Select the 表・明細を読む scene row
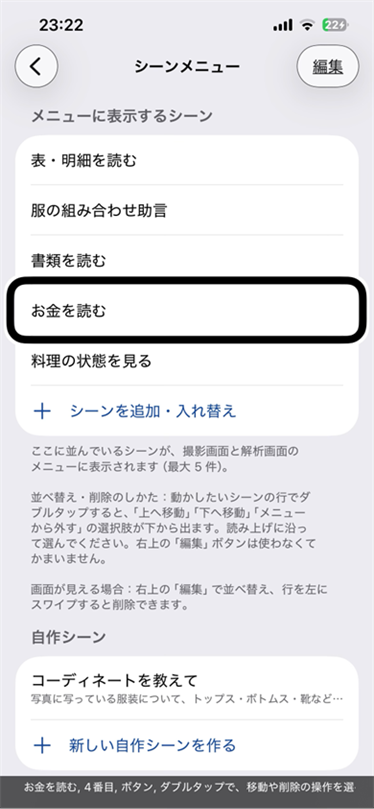 click(187, 160)
